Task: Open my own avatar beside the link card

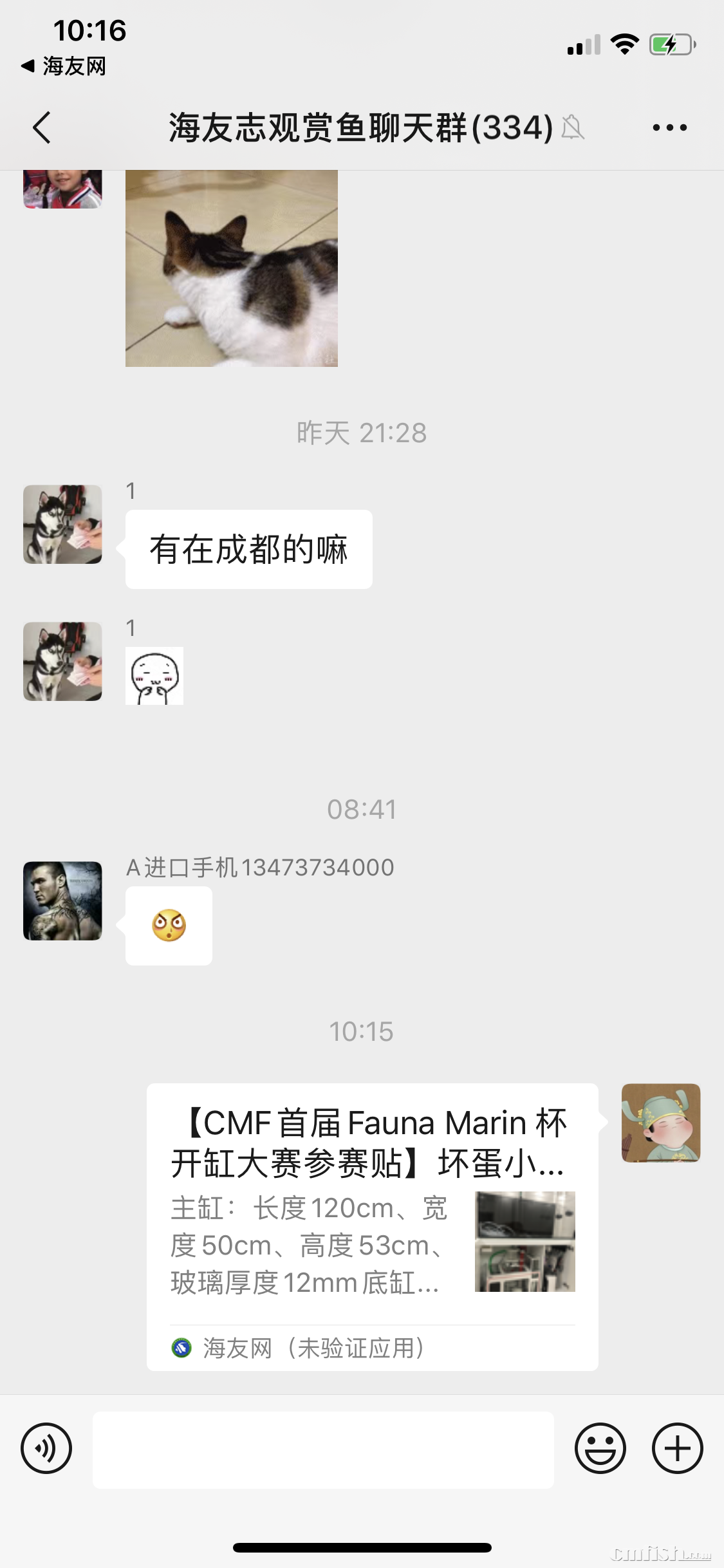Action: 660,1123
